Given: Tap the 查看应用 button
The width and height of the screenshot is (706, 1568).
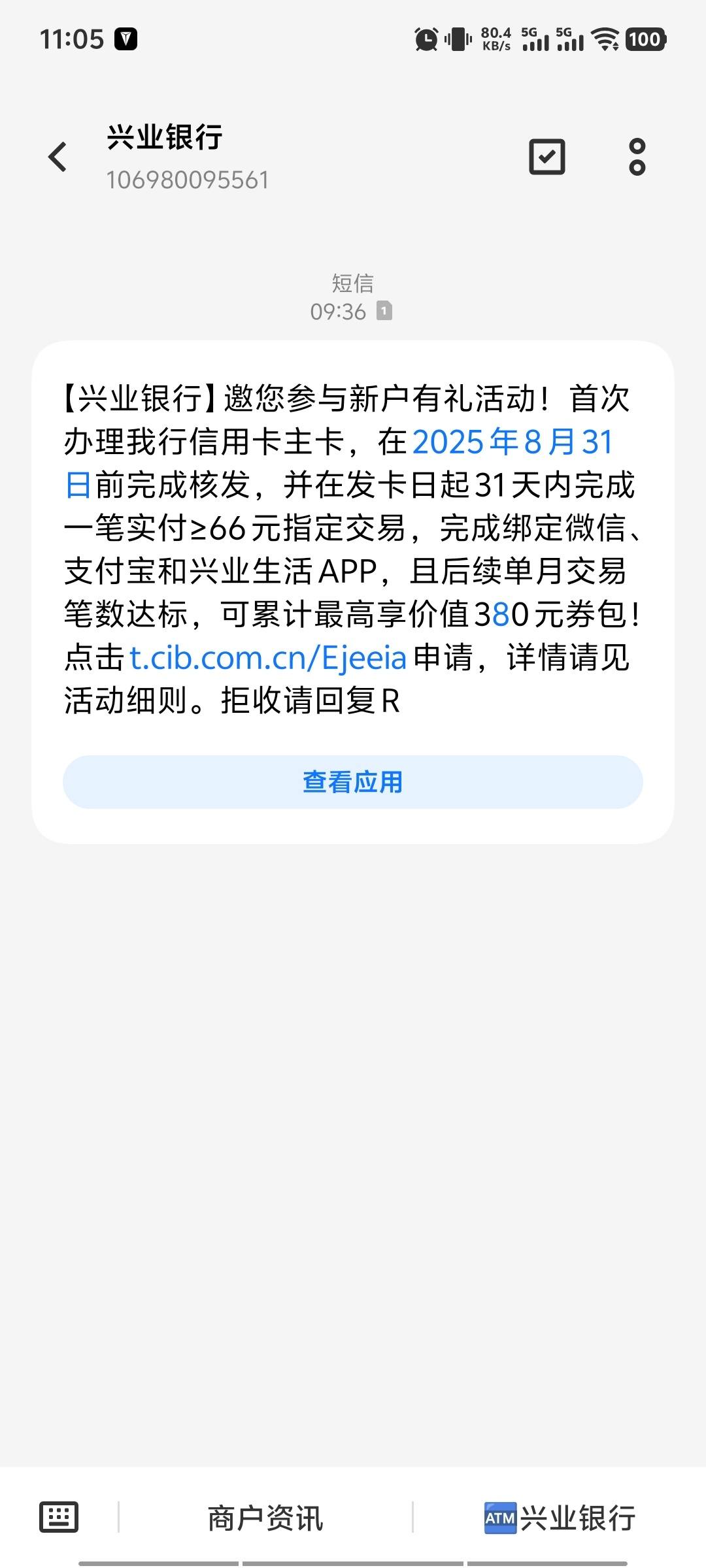Looking at the screenshot, I should pos(353,782).
